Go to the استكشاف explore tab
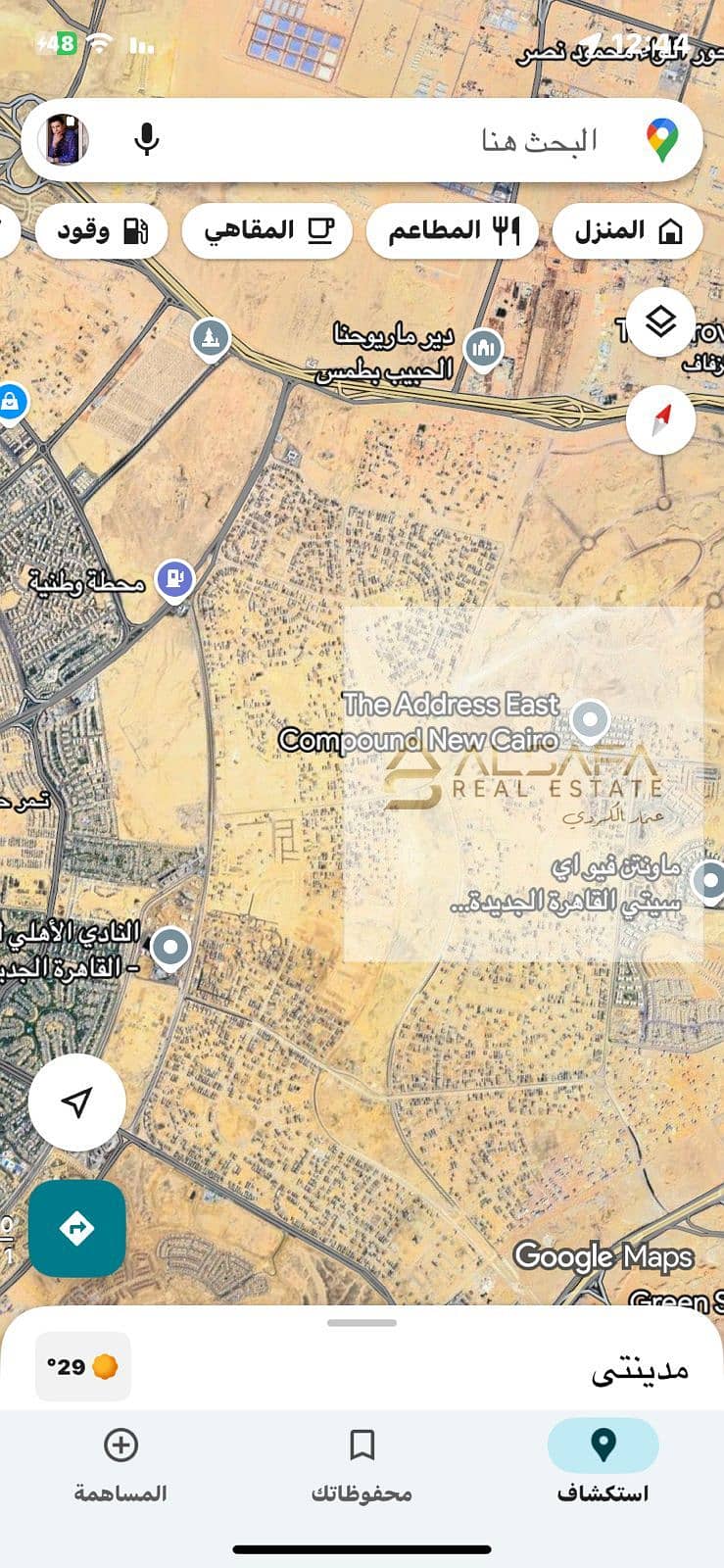 603,1464
